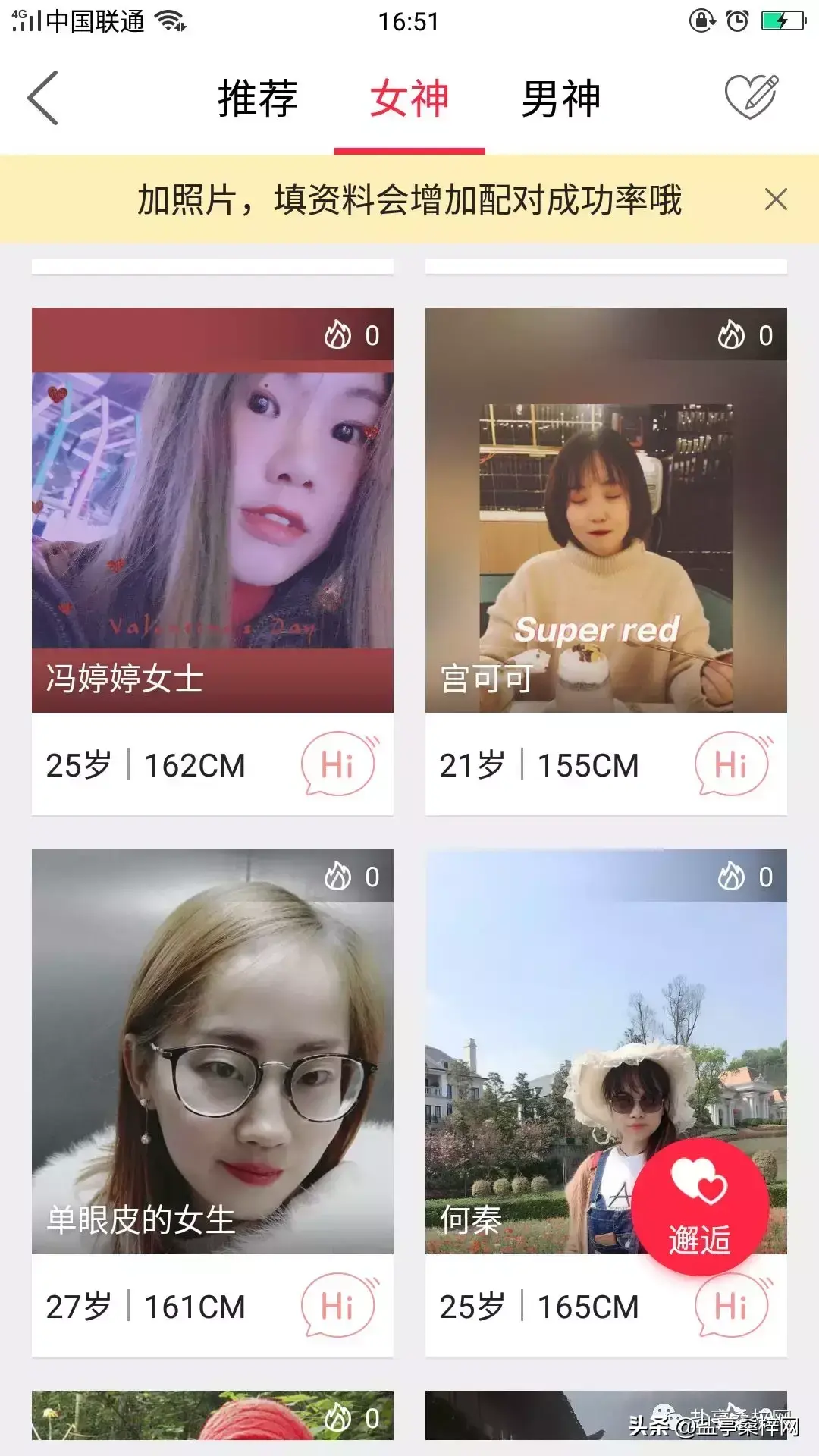Switch to the 男神 tab

(x=561, y=99)
